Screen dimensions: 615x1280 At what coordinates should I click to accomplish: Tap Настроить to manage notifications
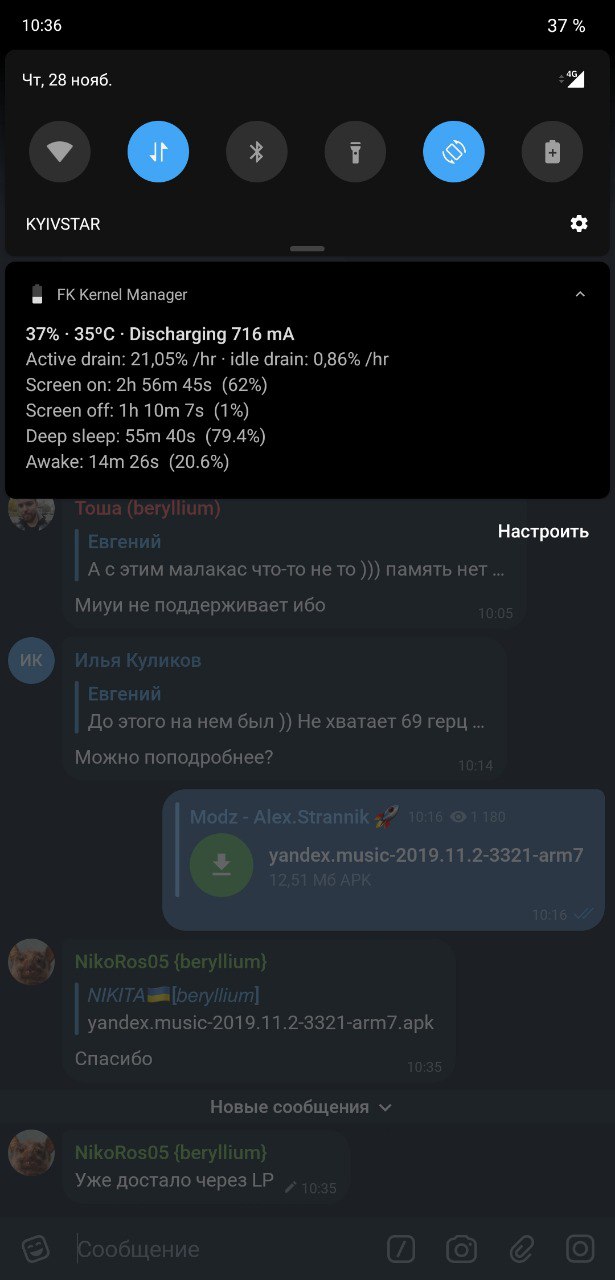(543, 532)
